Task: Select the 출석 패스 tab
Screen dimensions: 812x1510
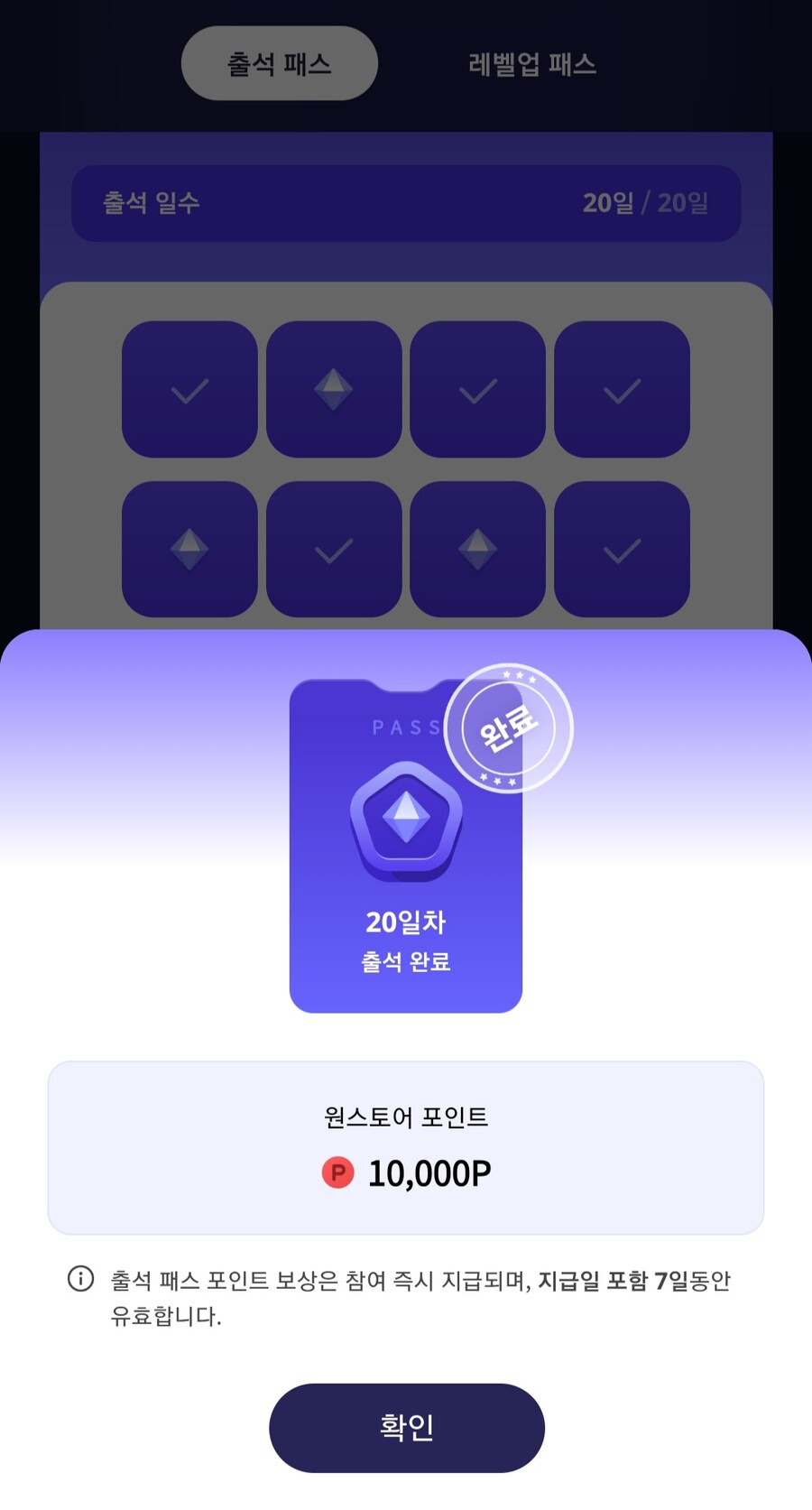Action: coord(279,64)
